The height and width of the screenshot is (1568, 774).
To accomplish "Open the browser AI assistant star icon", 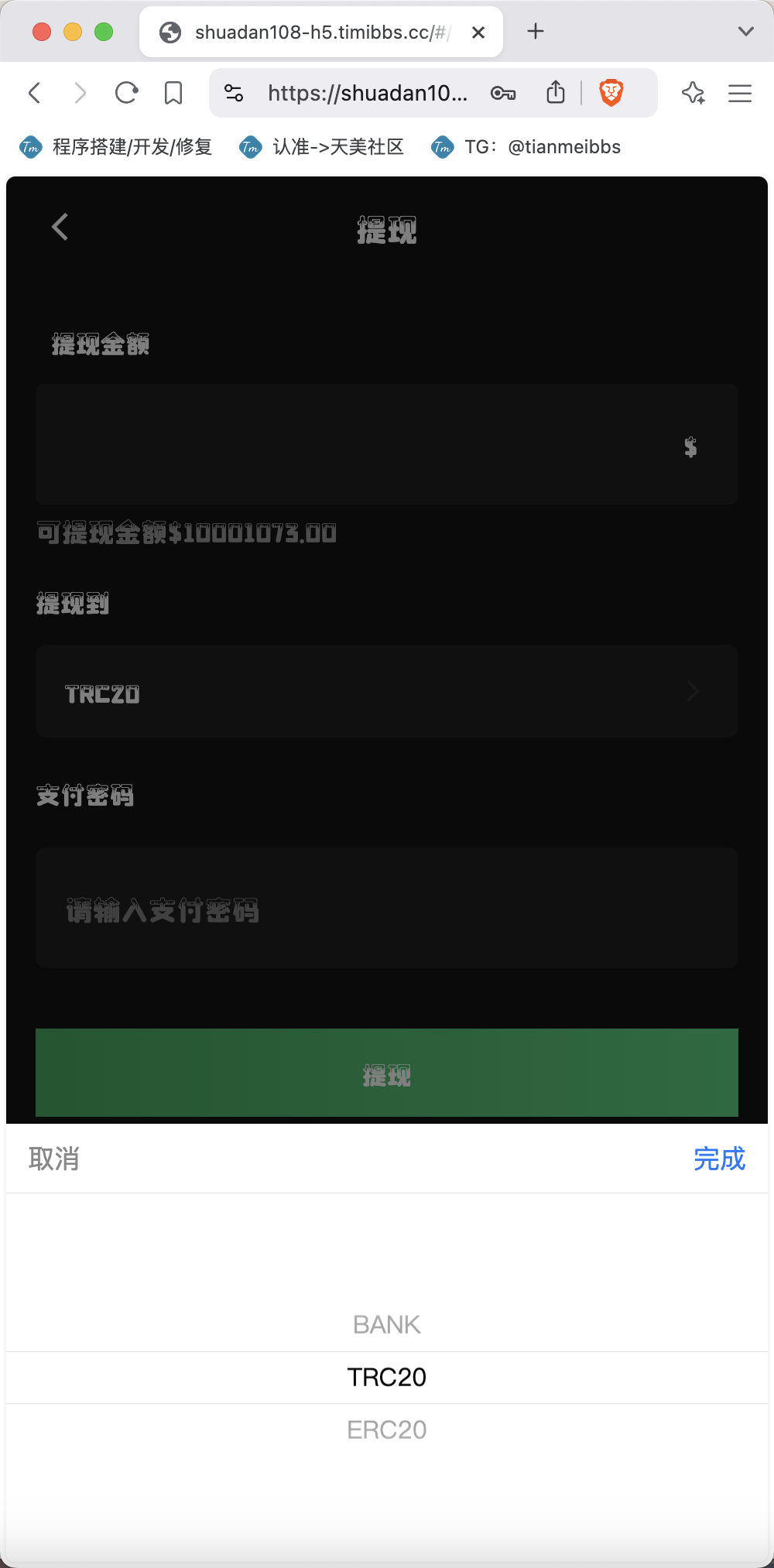I will 694,94.
